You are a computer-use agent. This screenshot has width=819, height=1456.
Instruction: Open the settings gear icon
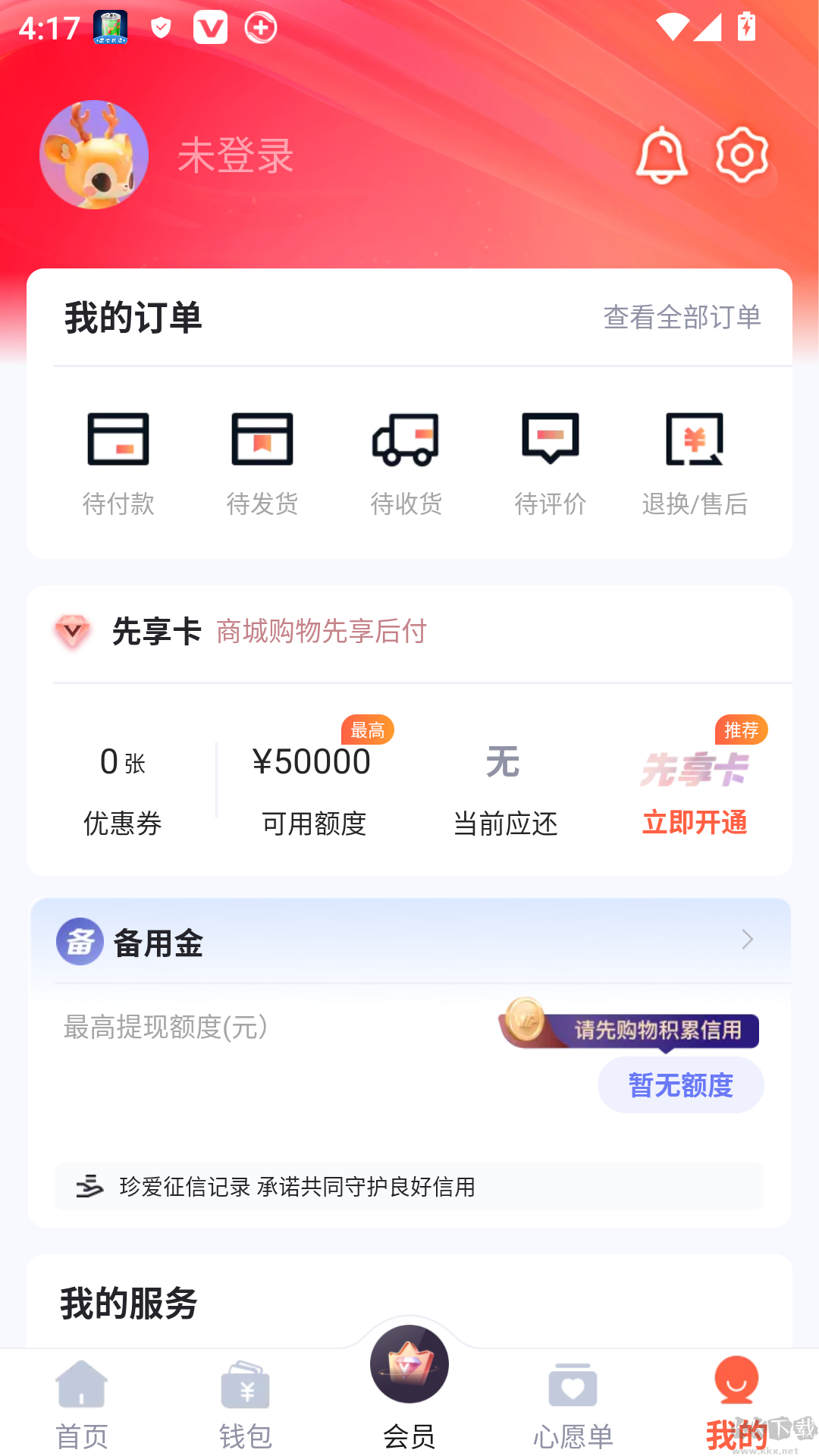(x=741, y=155)
